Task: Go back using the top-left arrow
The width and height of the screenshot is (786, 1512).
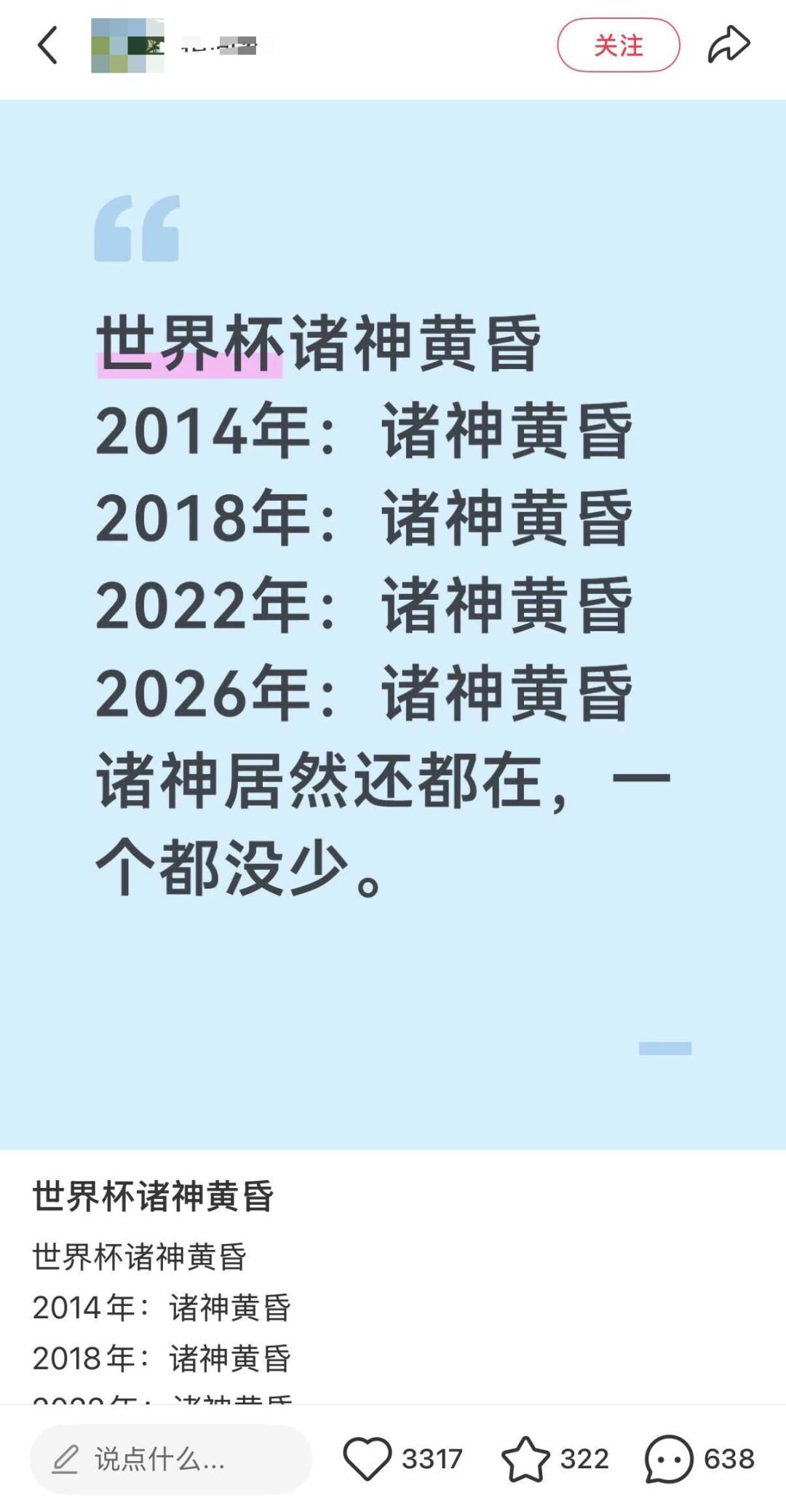Action: (47, 45)
